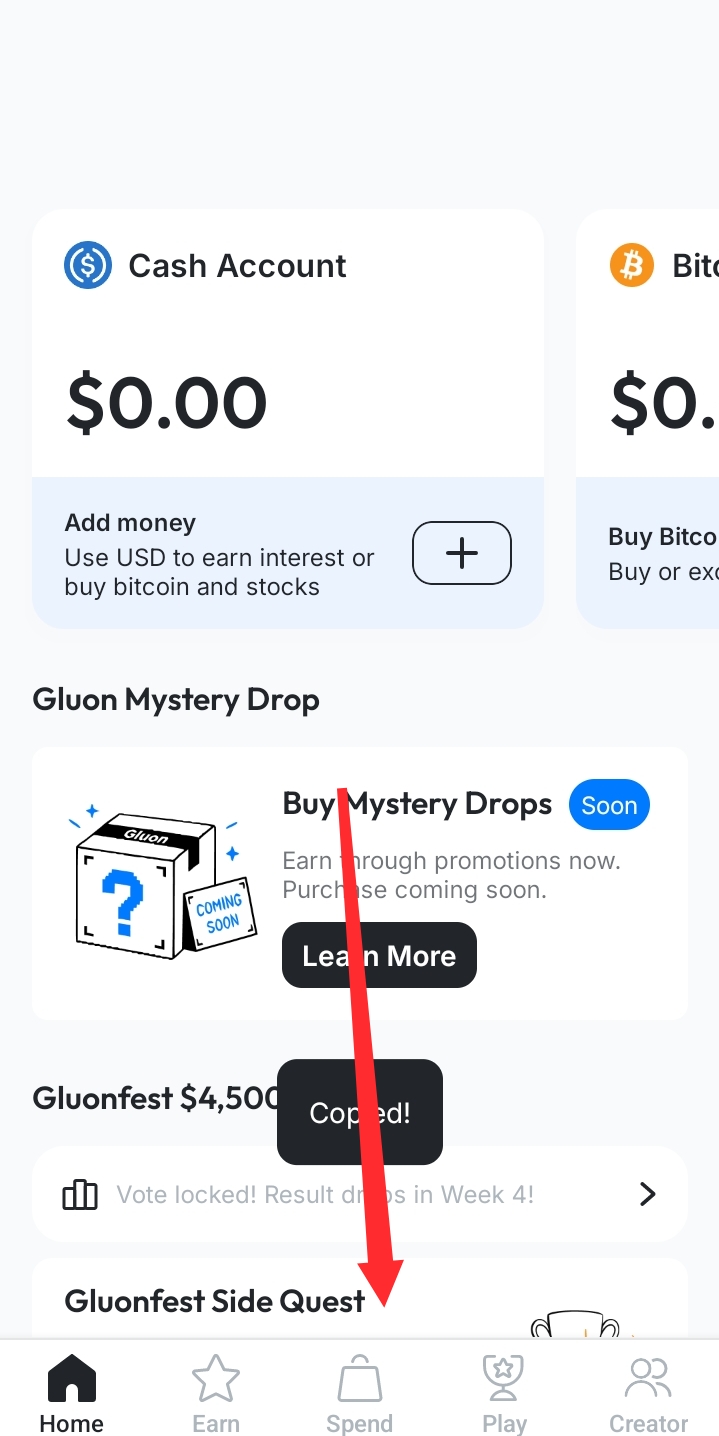This screenshot has width=719, height=1436.
Task: Open the Play tab
Action: pyautogui.click(x=504, y=1393)
